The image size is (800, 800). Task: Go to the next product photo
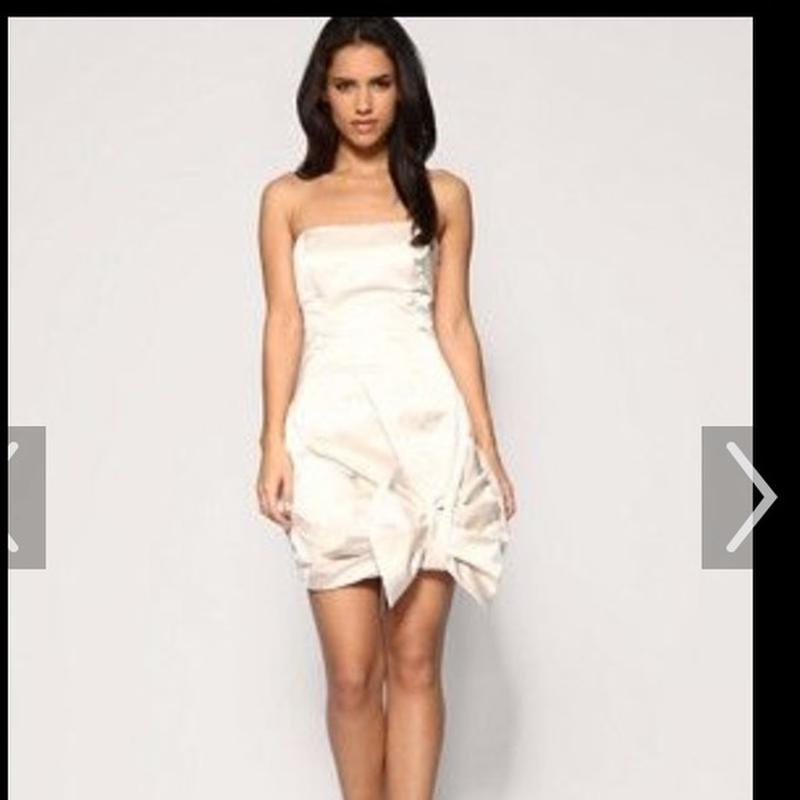click(x=739, y=497)
